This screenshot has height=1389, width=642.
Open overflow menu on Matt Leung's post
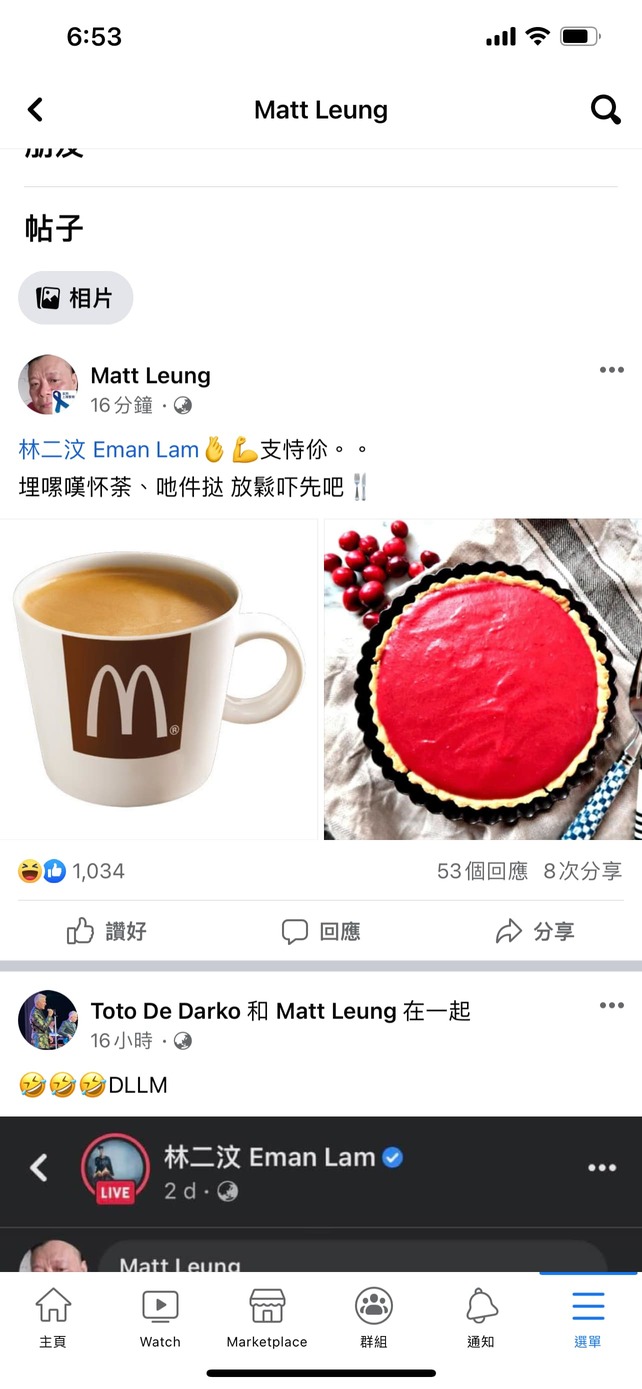tap(611, 370)
